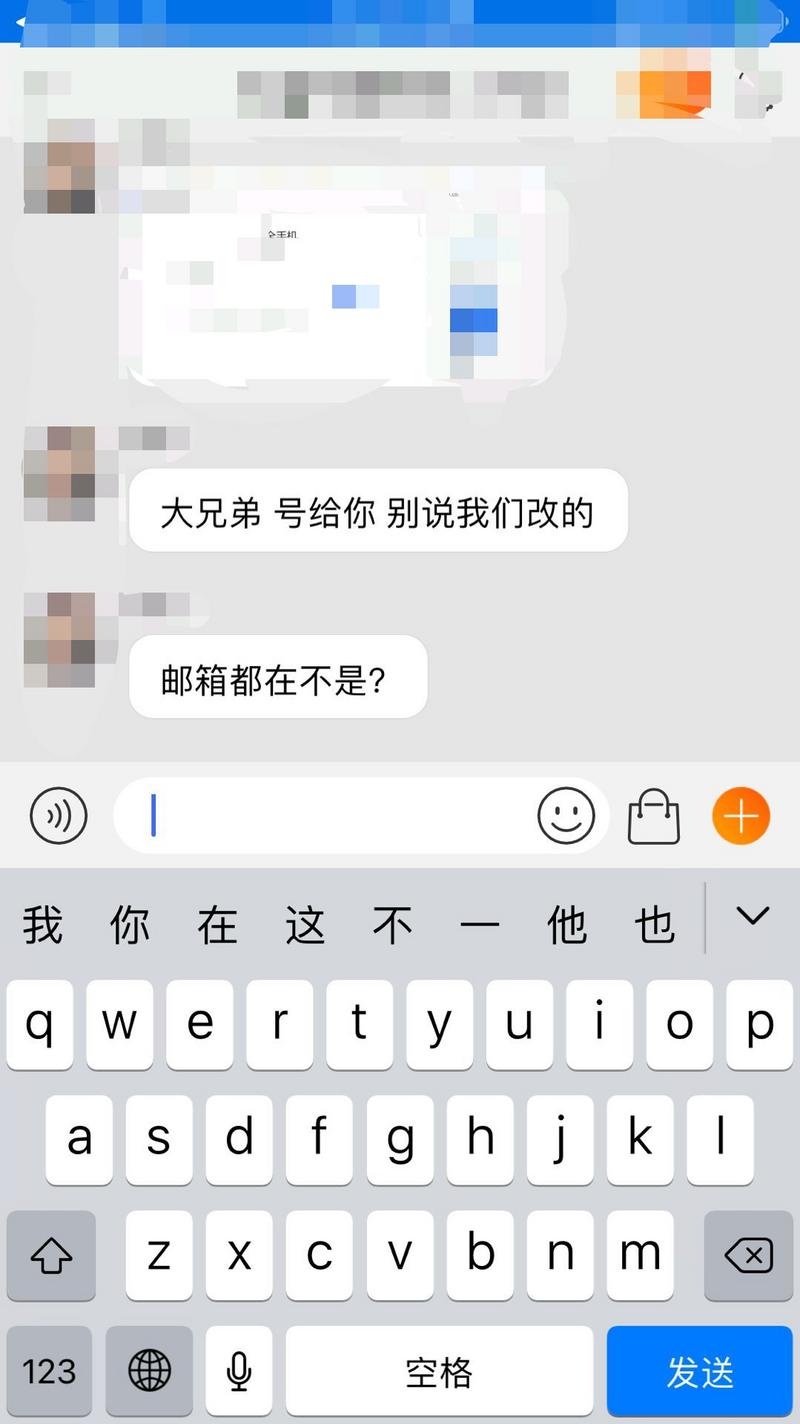This screenshot has height=1424, width=800.
Task: Tap the voice message icon
Action: pos(59,816)
